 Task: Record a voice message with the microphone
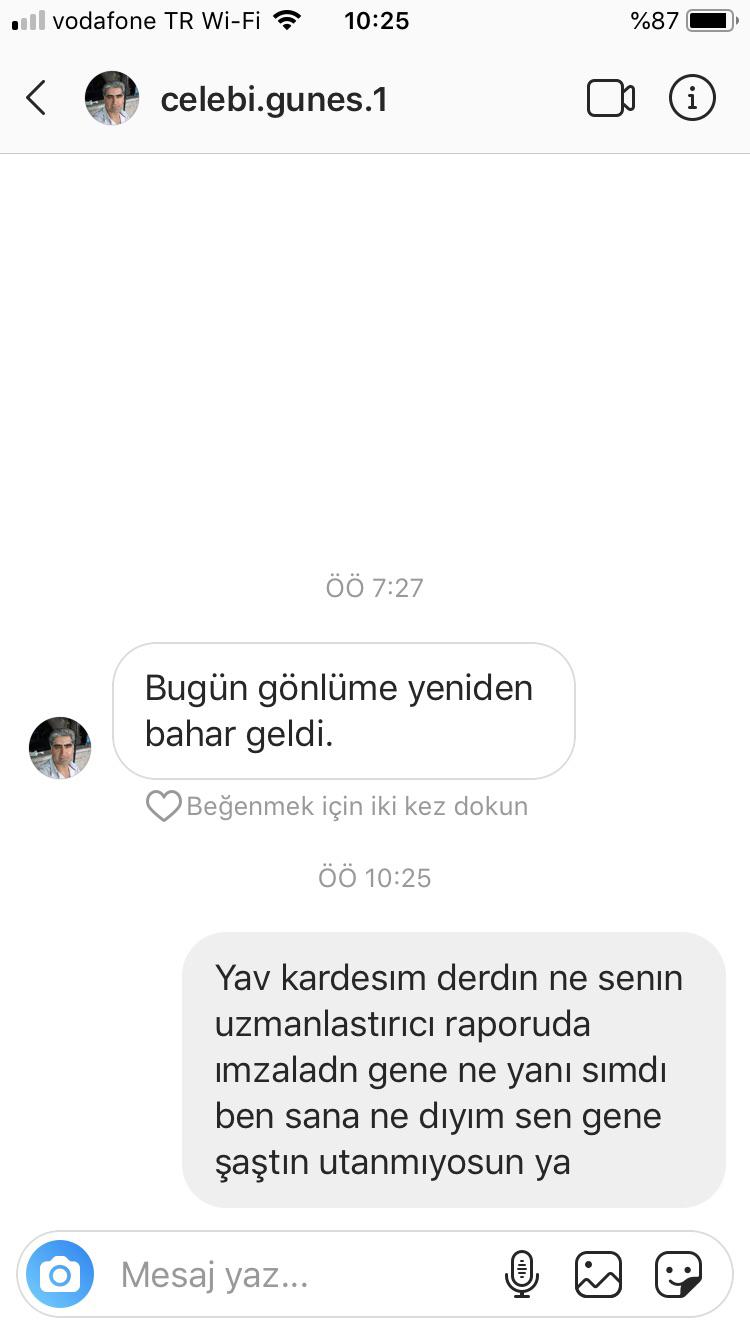coord(521,1275)
